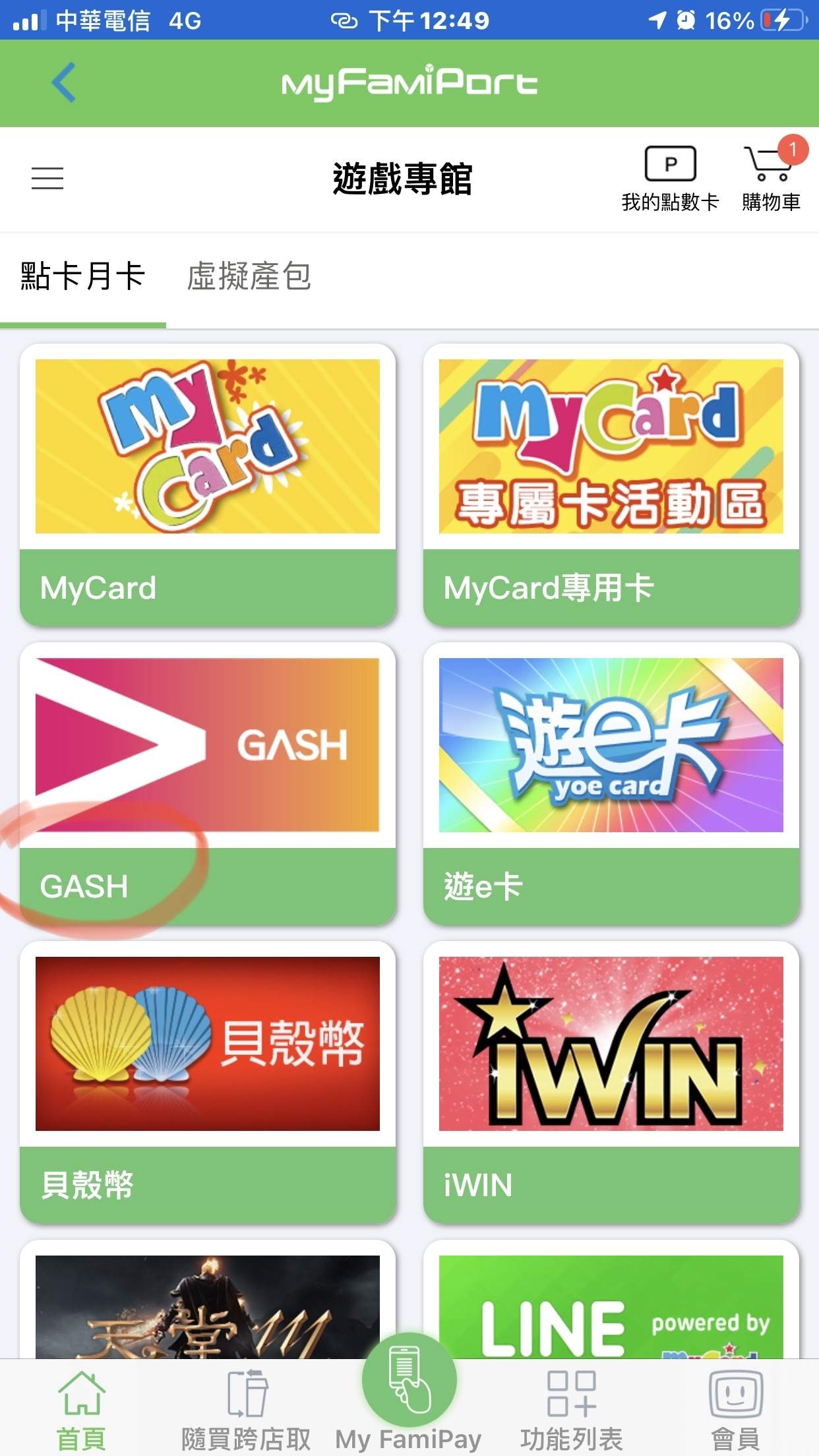Open the hamburger menu

[x=47, y=178]
